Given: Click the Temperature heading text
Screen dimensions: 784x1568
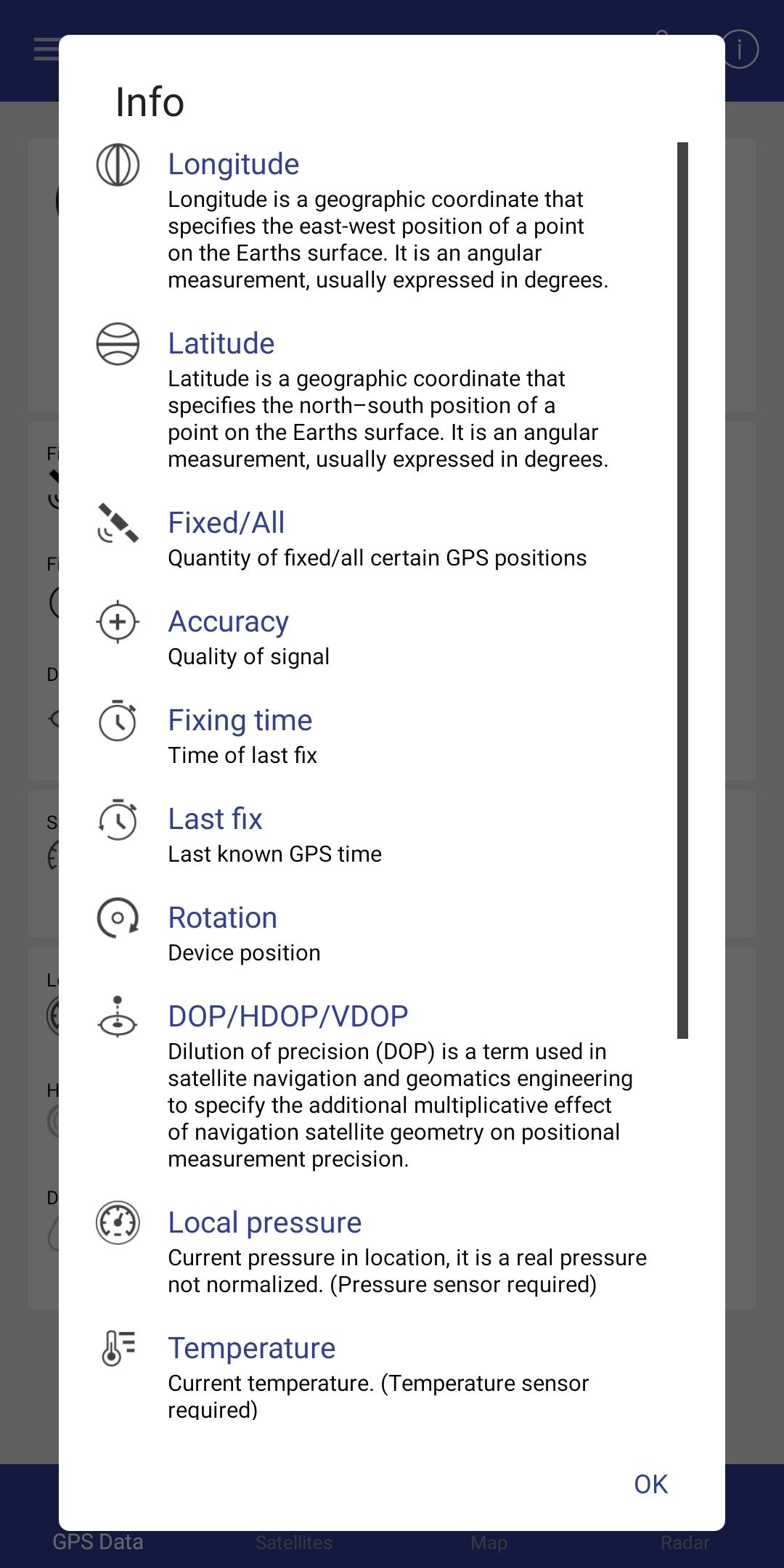Looking at the screenshot, I should (250, 1348).
